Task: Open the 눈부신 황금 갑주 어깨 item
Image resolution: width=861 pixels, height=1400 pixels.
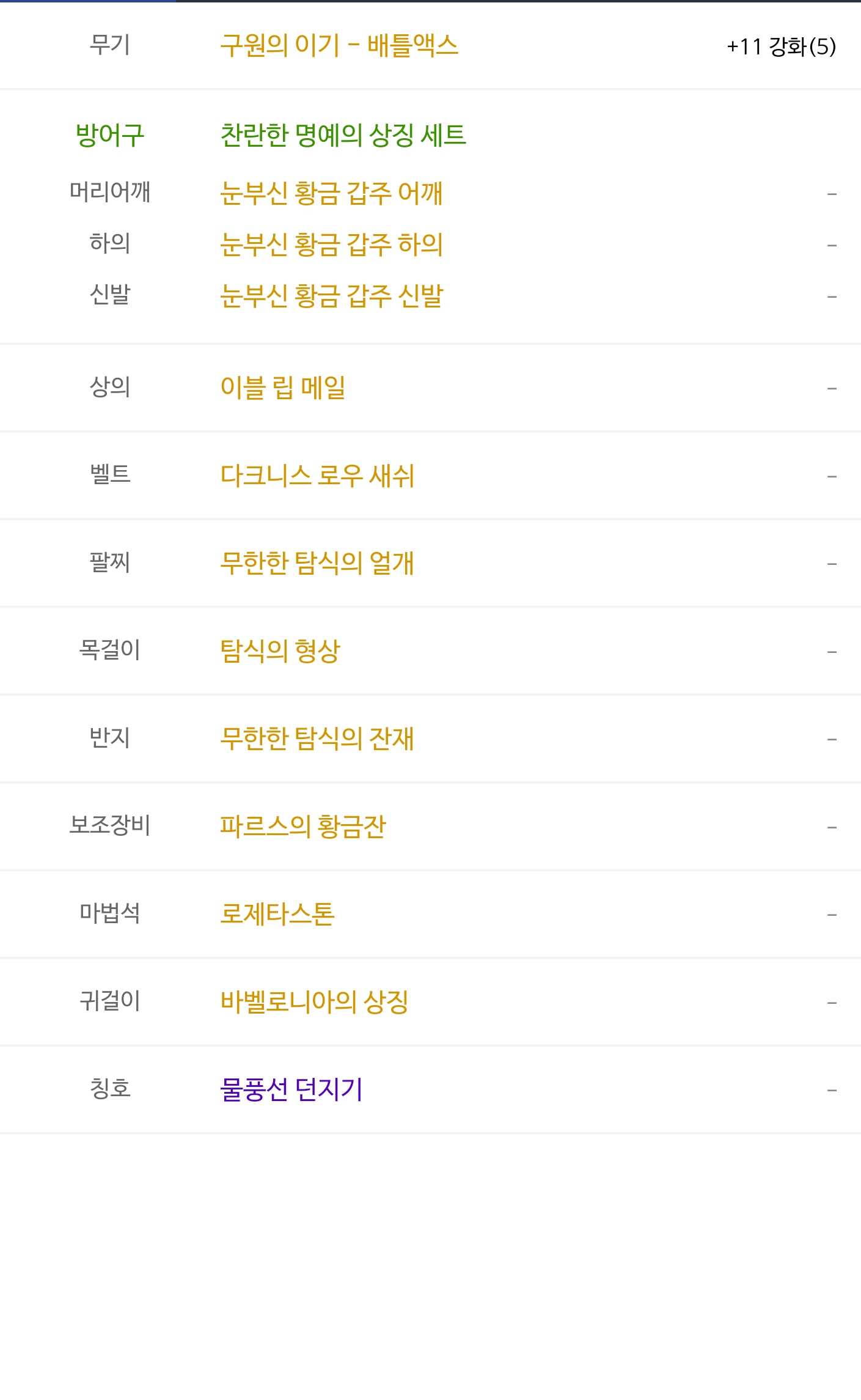Action: point(331,193)
